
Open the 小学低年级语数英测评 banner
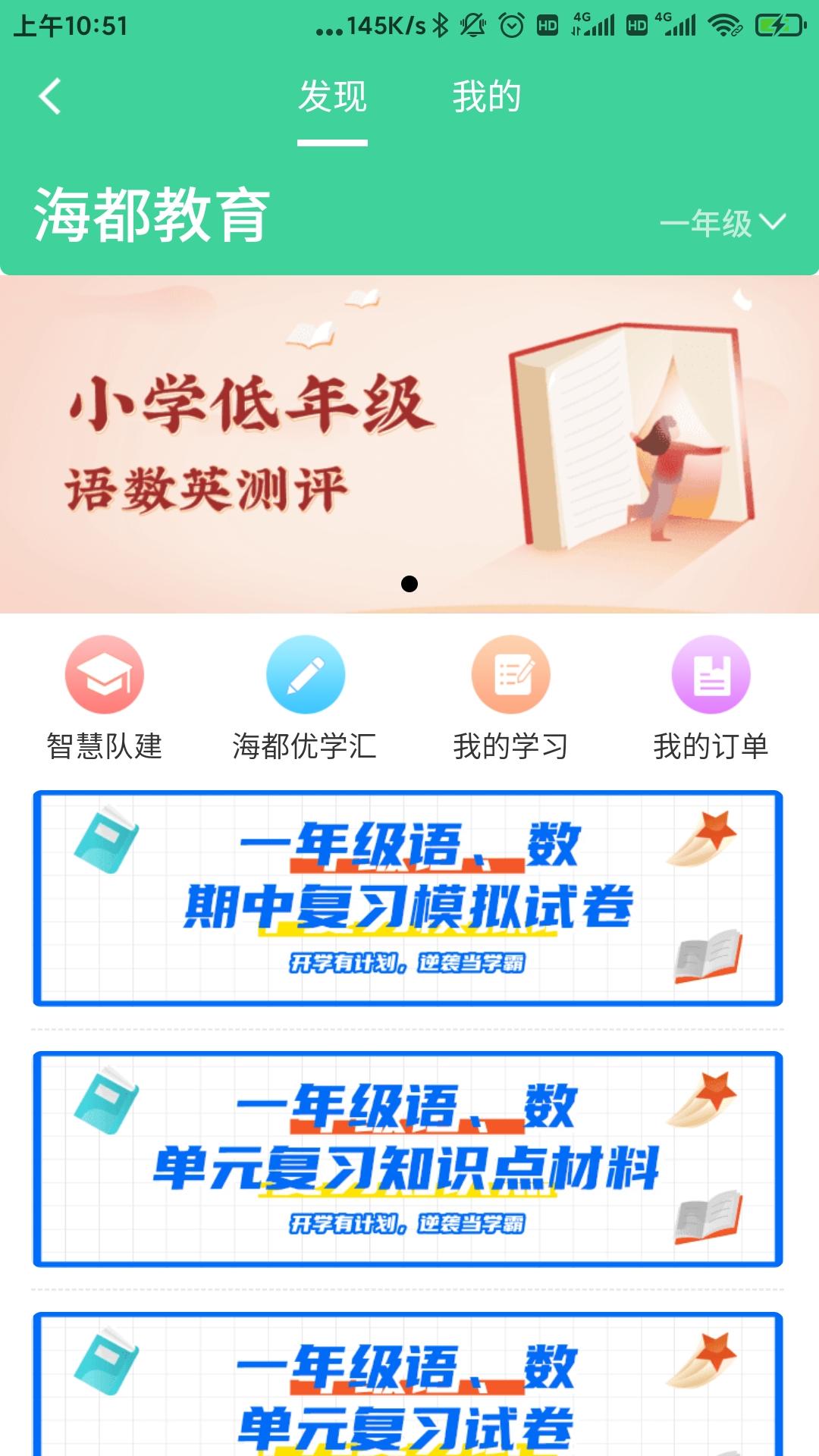coord(409,444)
